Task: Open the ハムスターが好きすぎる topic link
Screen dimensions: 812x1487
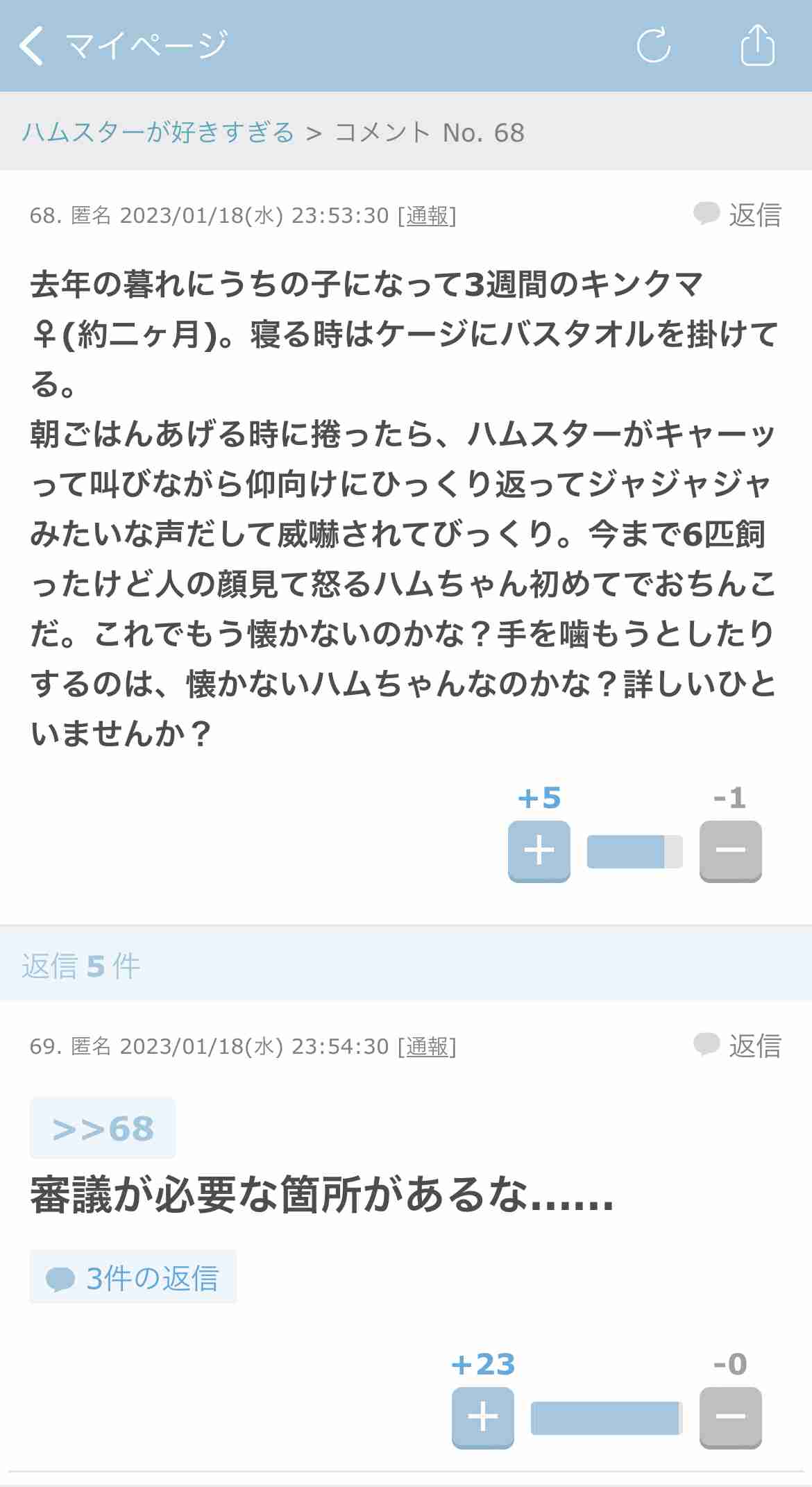Action: [x=159, y=132]
